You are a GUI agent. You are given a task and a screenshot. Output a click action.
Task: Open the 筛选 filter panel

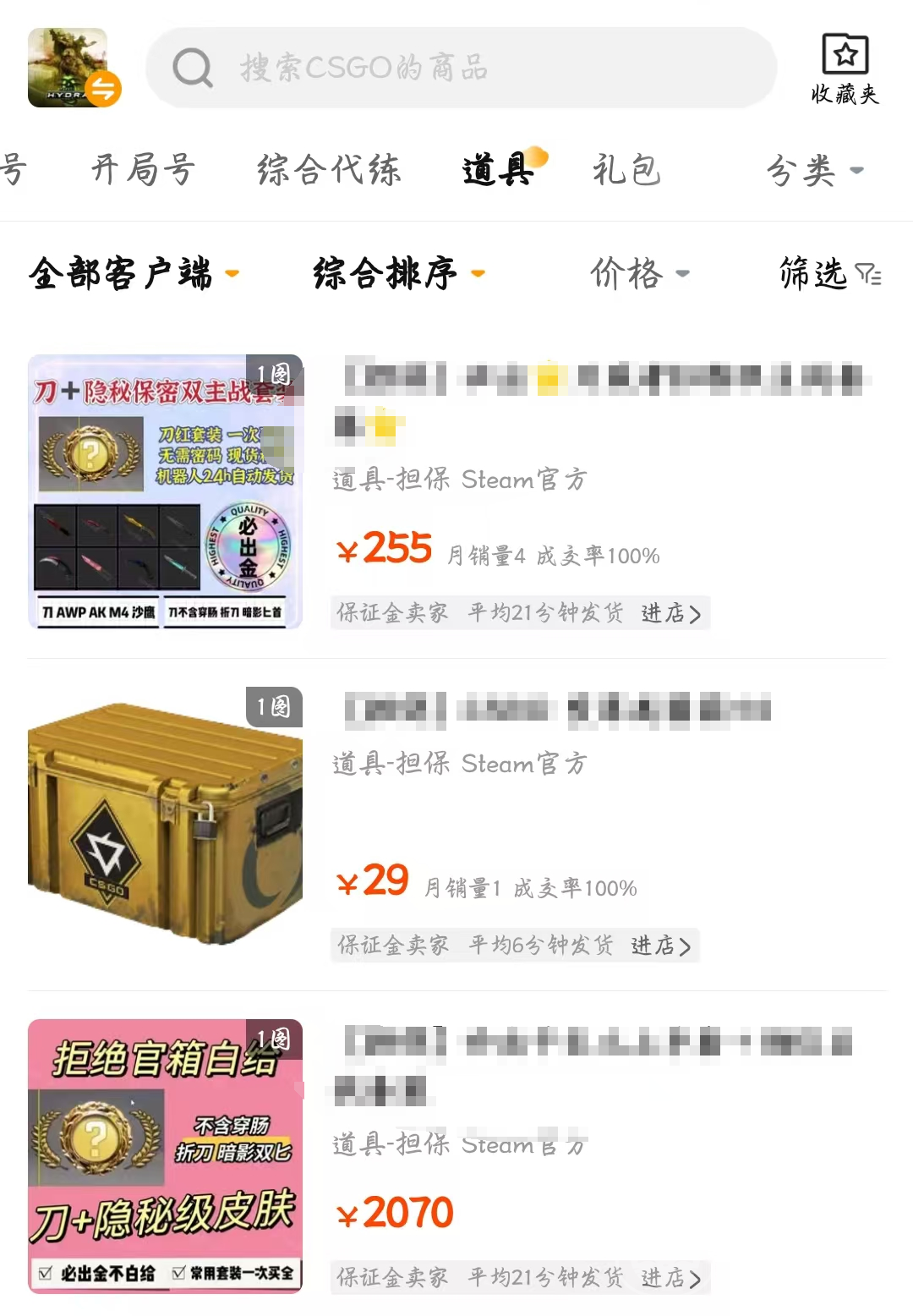(829, 273)
